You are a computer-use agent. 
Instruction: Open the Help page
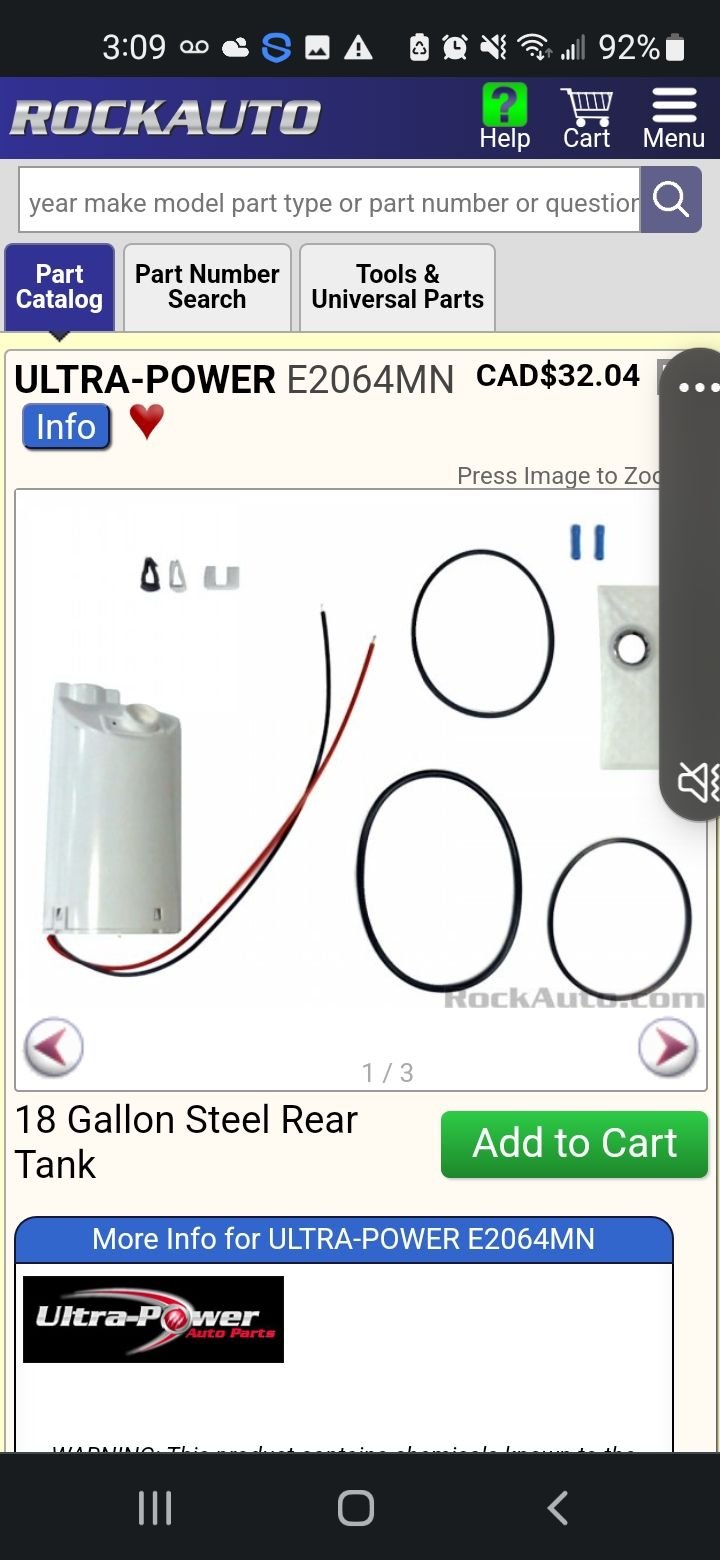[504, 117]
